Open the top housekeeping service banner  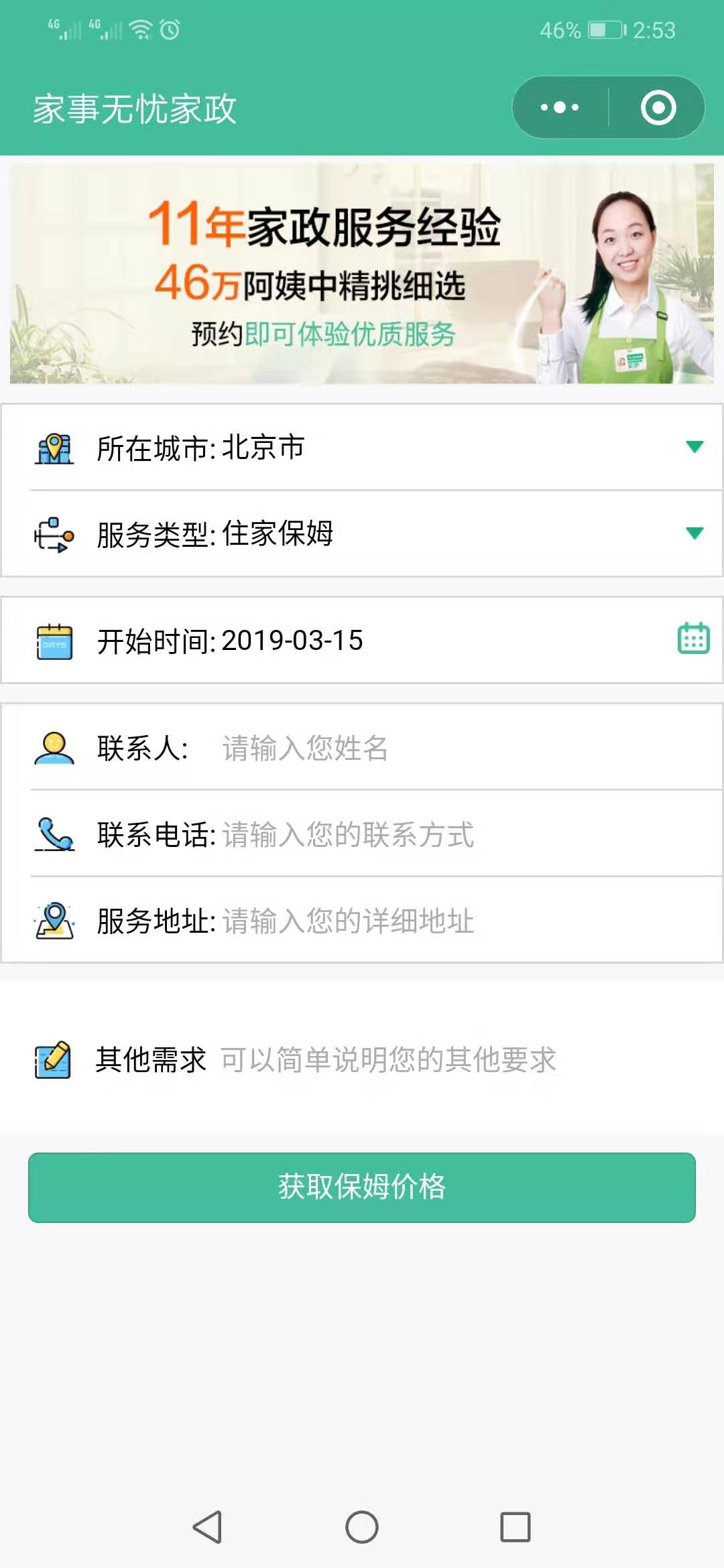point(362,273)
